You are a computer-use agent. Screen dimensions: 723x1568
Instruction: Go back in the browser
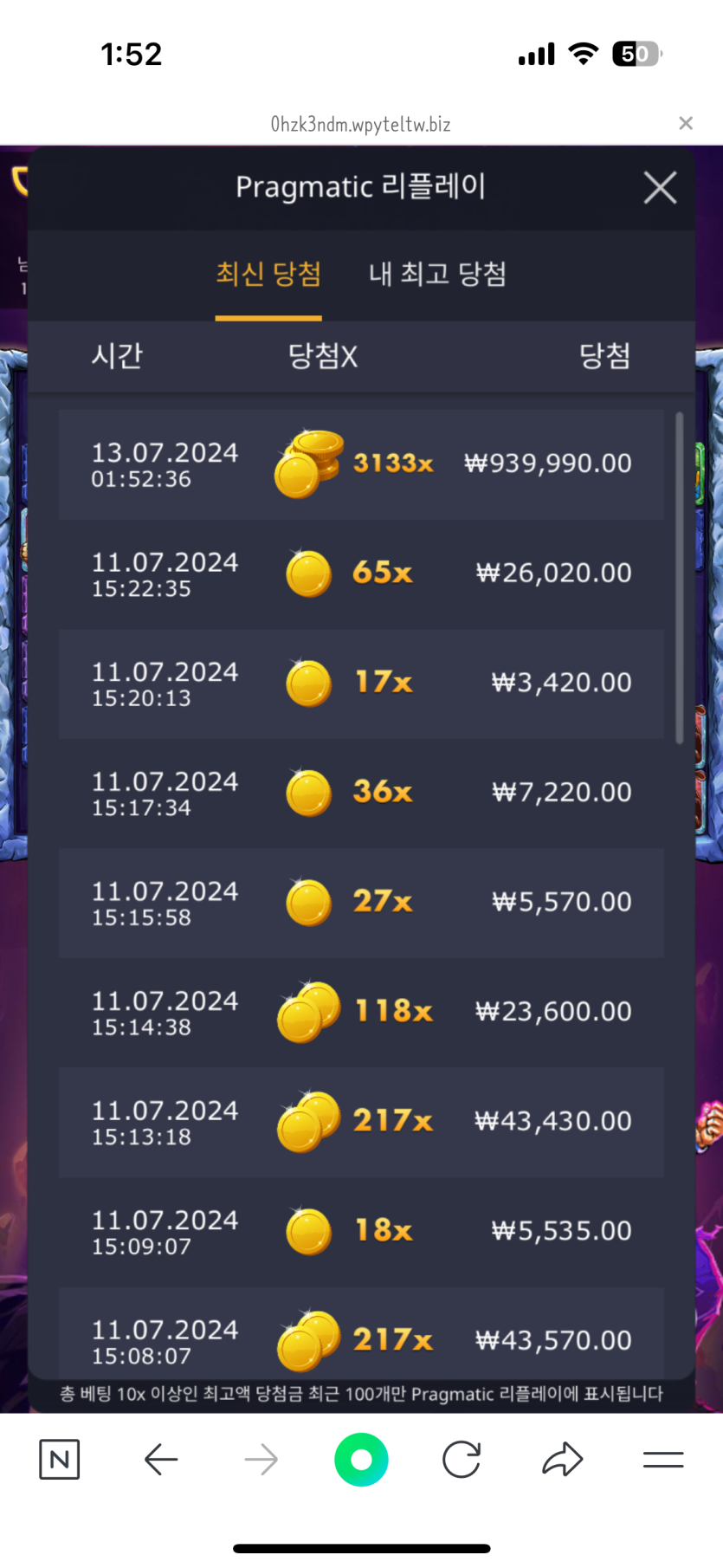[161, 1460]
